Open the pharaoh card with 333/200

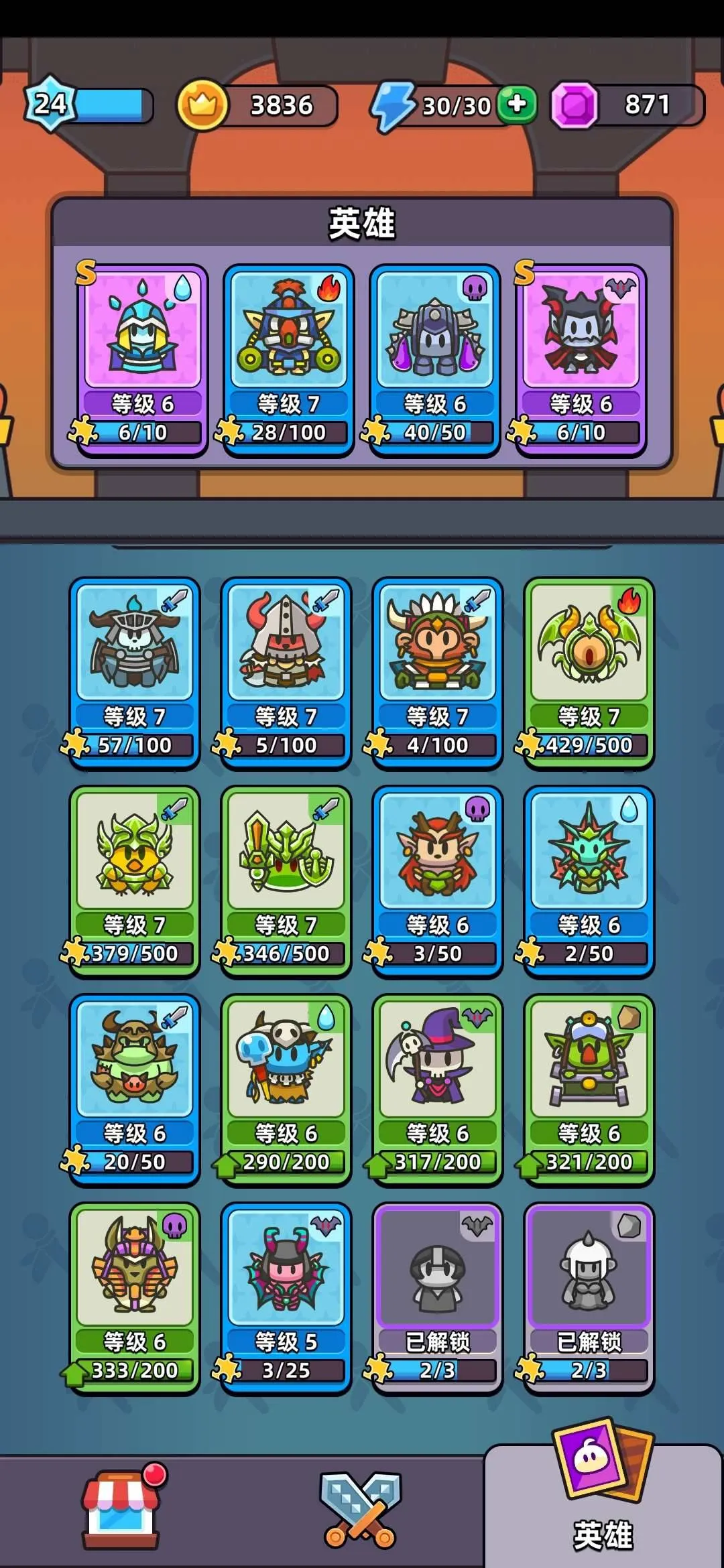(x=135, y=1297)
